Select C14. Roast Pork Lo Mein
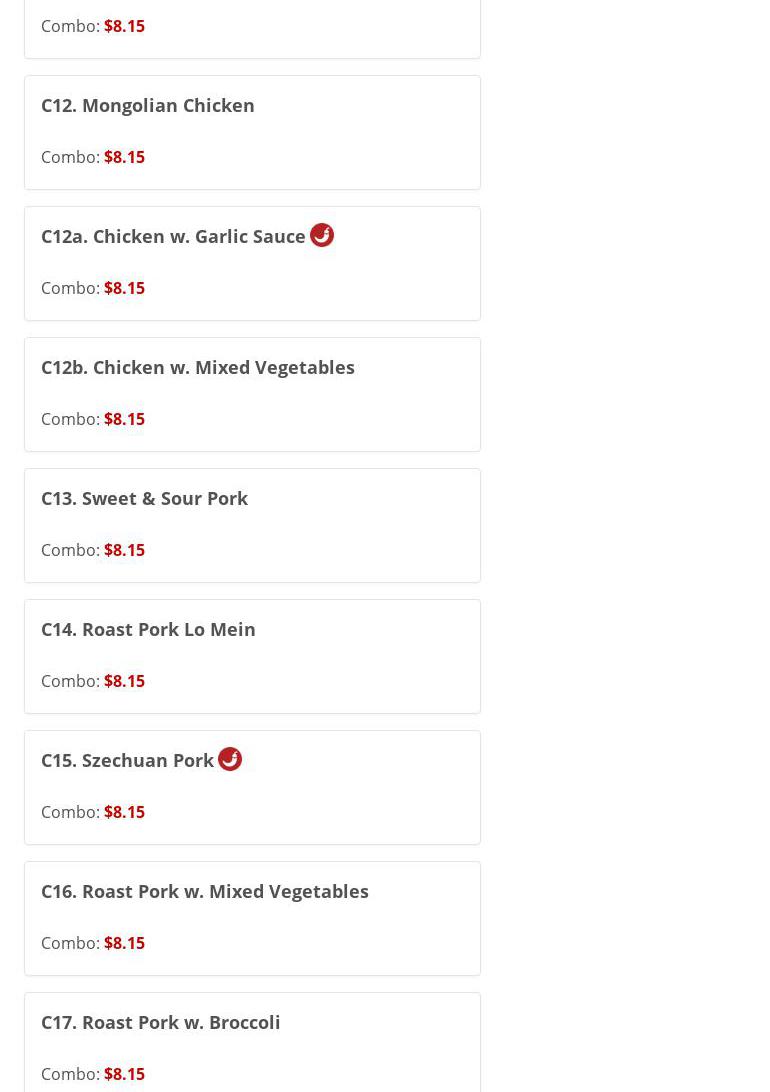This screenshot has height=1092, width=770. click(x=148, y=630)
